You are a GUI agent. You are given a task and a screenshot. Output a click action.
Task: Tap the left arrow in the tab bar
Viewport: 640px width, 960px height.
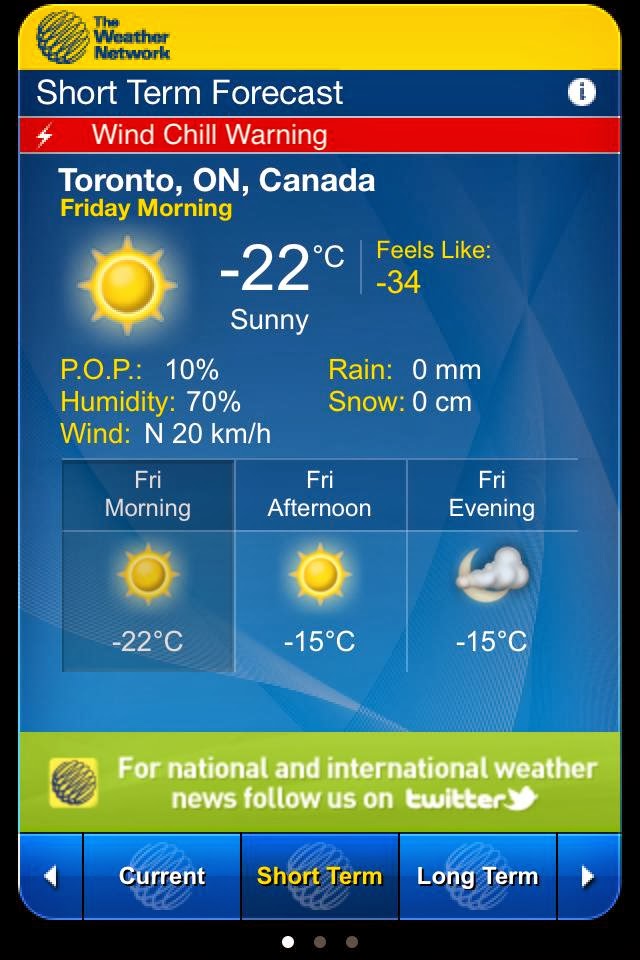[50, 876]
